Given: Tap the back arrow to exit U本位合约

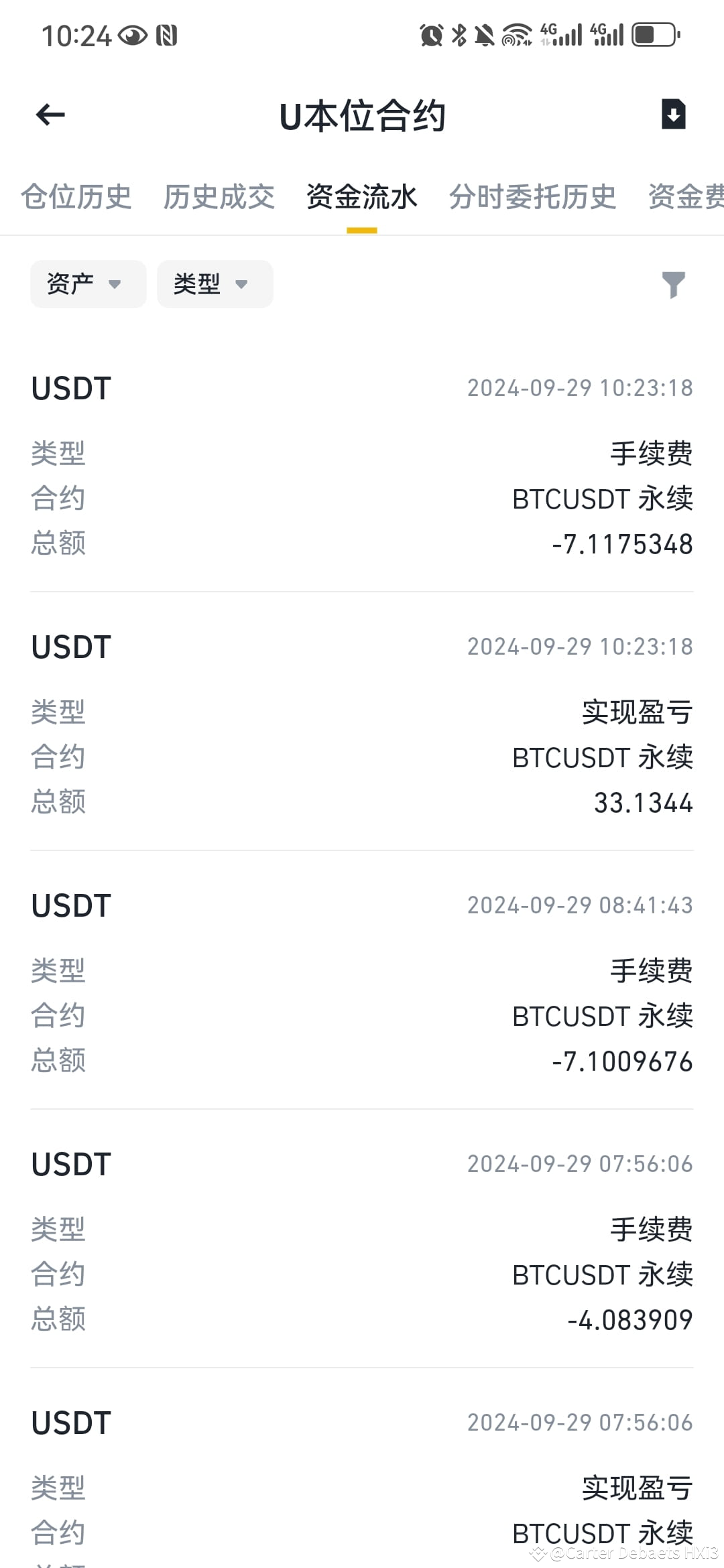Looking at the screenshot, I should click(x=49, y=115).
